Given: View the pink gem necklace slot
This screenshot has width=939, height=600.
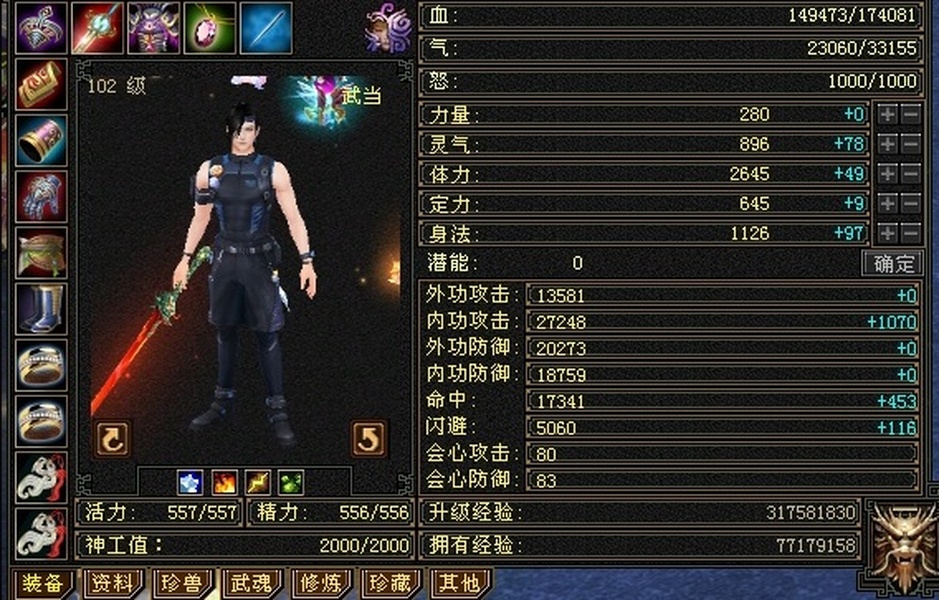Looking at the screenshot, I should [x=210, y=28].
